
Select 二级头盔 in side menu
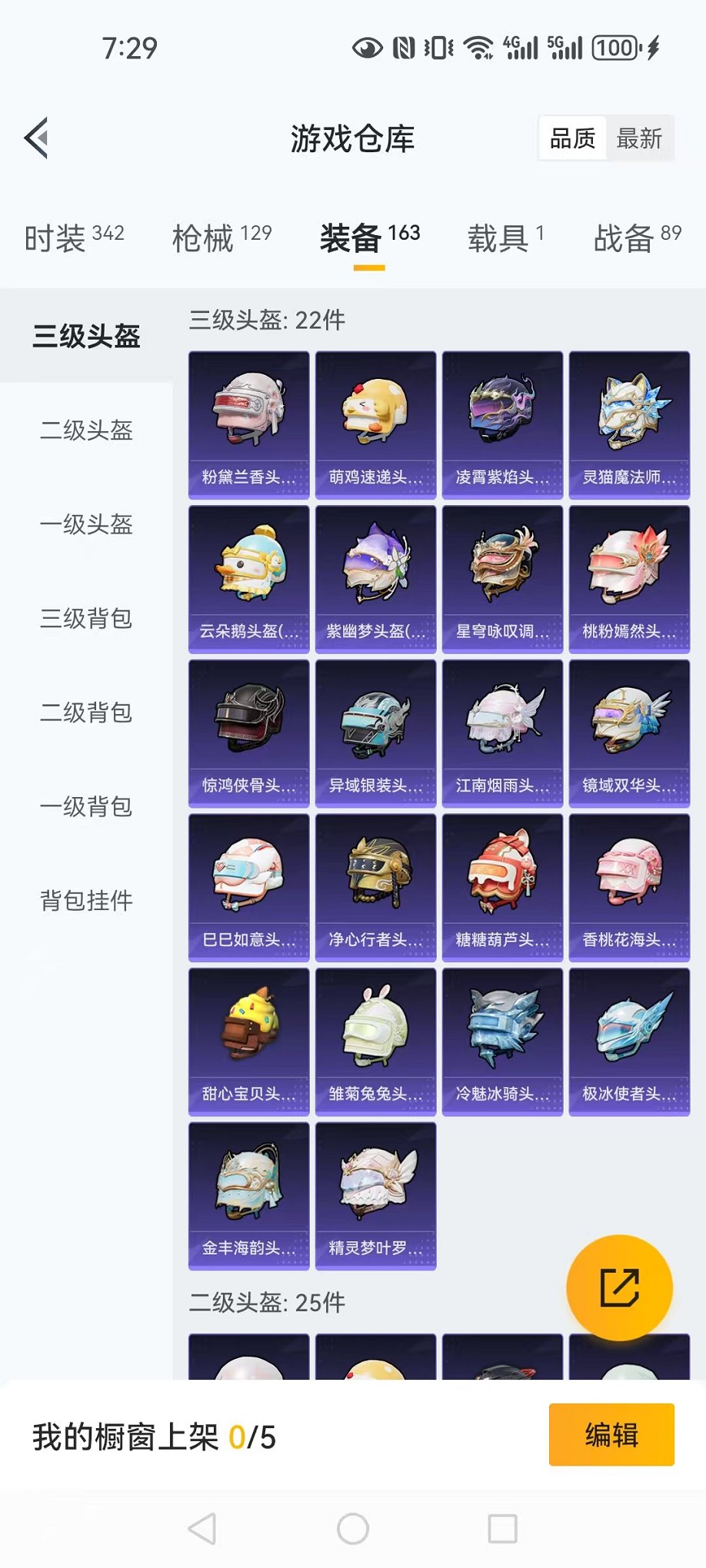(x=86, y=430)
